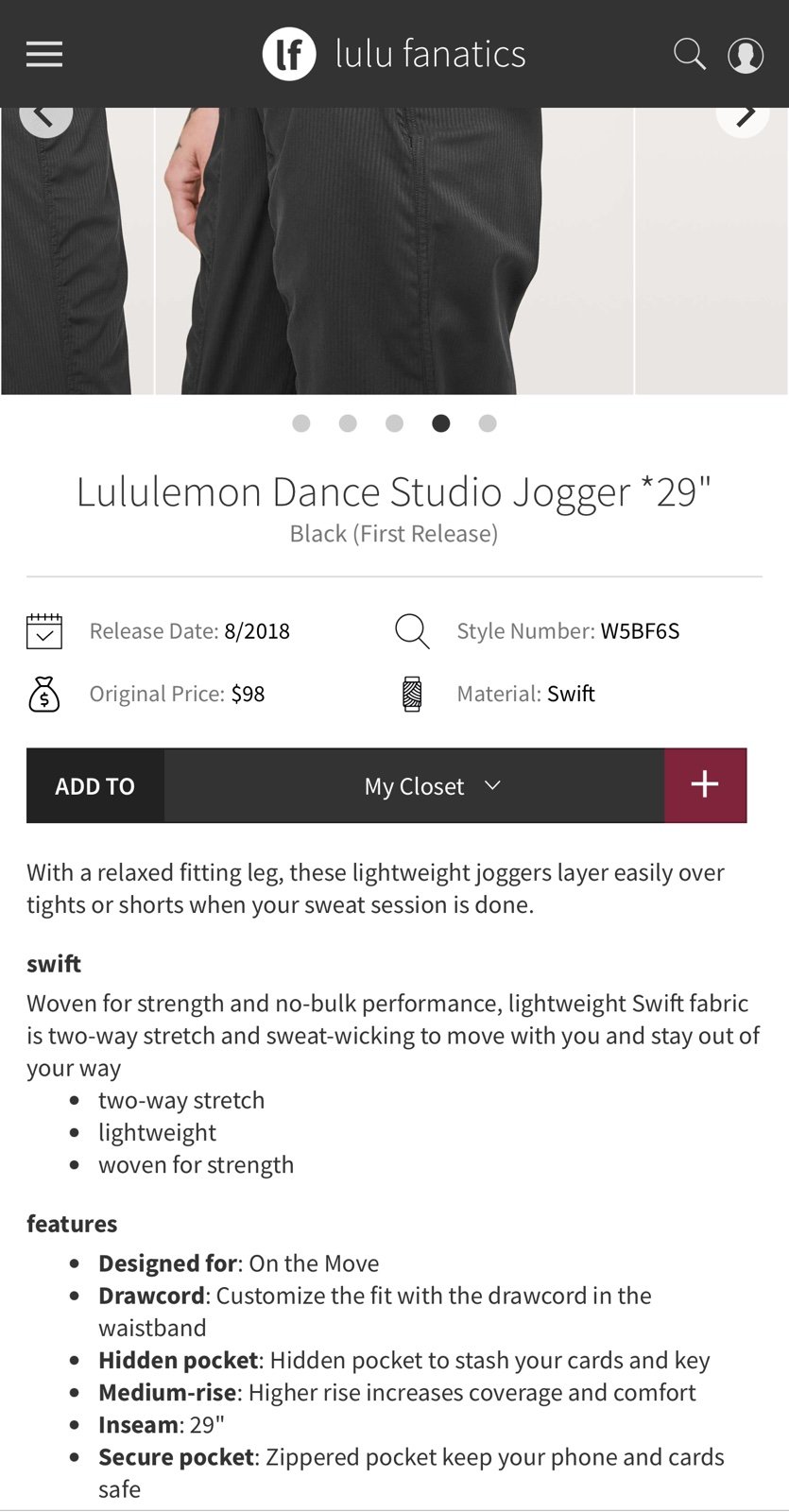Open the hamburger menu
This screenshot has height=1512, width=789.
44,54
